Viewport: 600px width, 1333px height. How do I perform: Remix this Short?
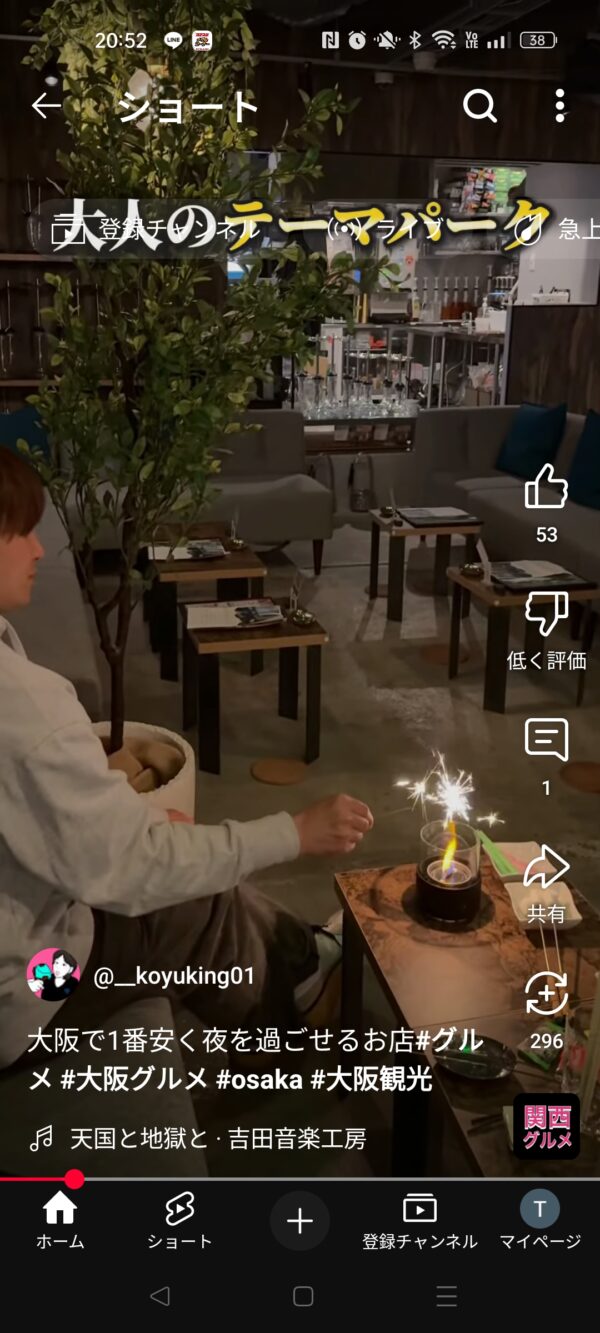tap(546, 995)
